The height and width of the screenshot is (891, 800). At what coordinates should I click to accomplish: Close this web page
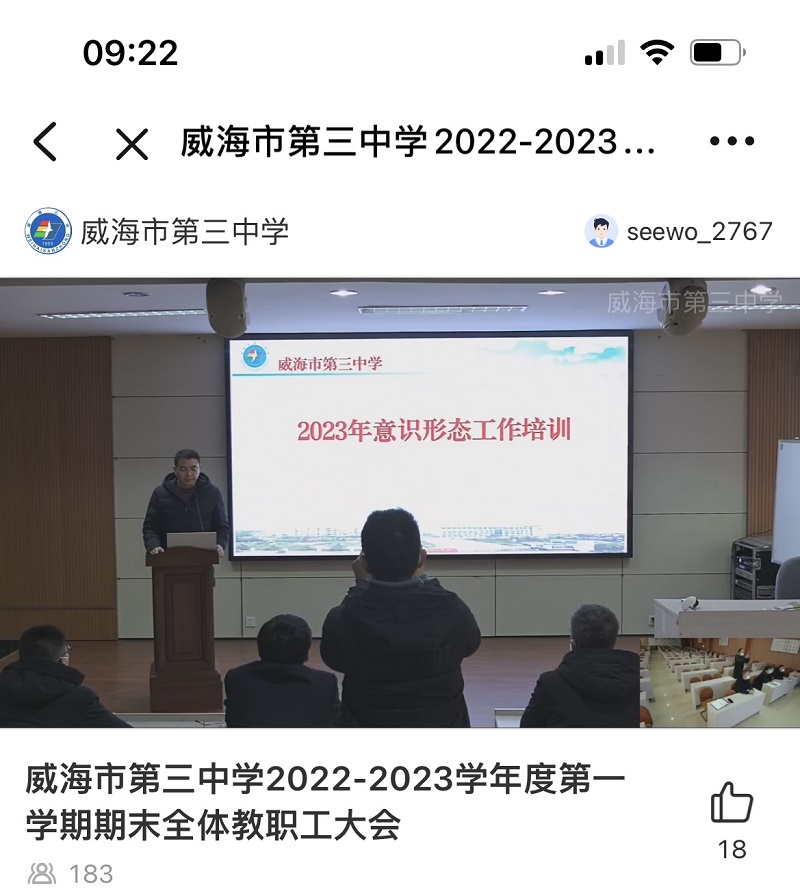[x=131, y=144]
